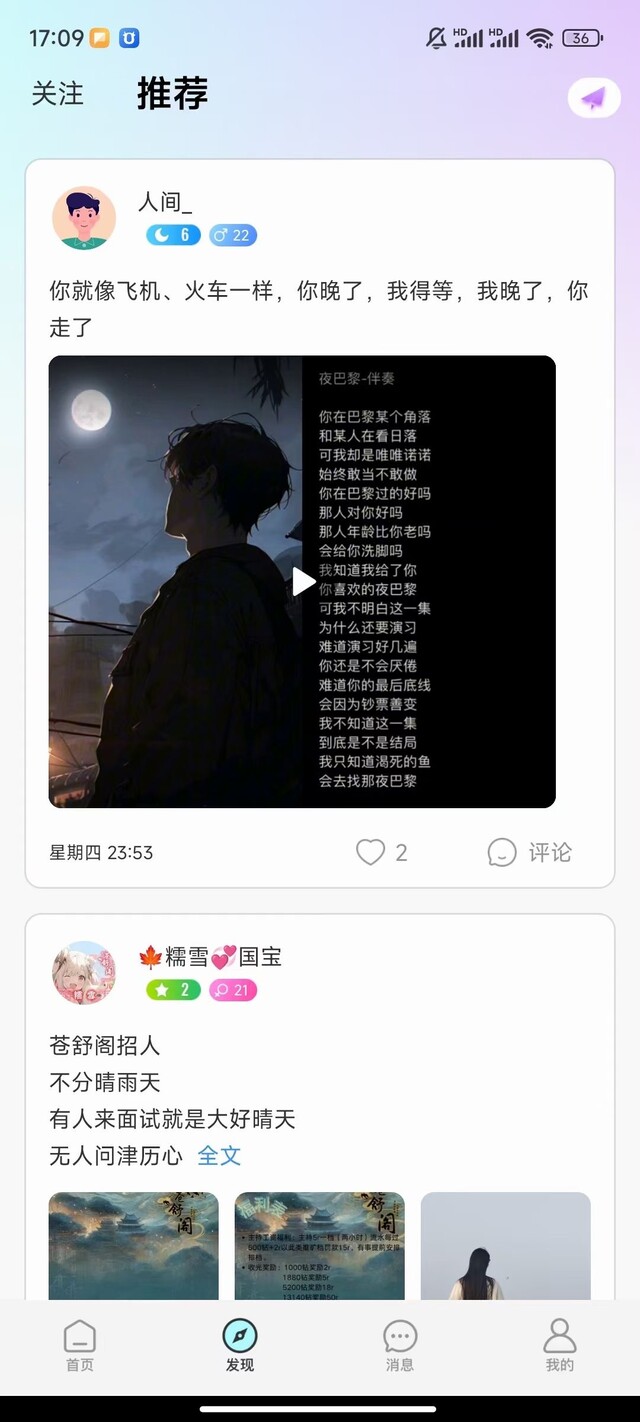Switch to the 推荐 tab
Image resolution: width=640 pixels, height=1422 pixels.
point(172,94)
